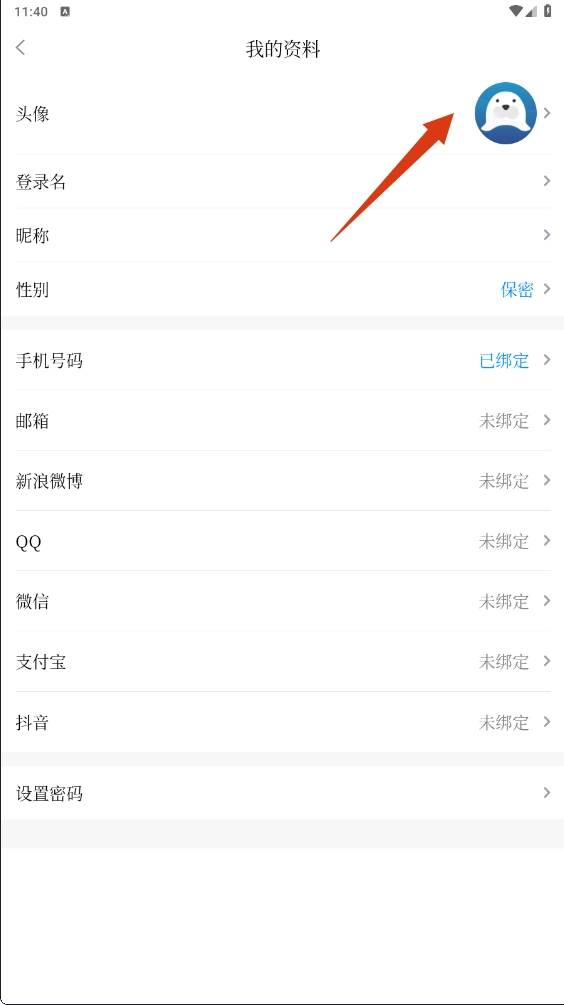Open the 抖音 binding row
The width and height of the screenshot is (564, 1005).
pyautogui.click(x=282, y=722)
